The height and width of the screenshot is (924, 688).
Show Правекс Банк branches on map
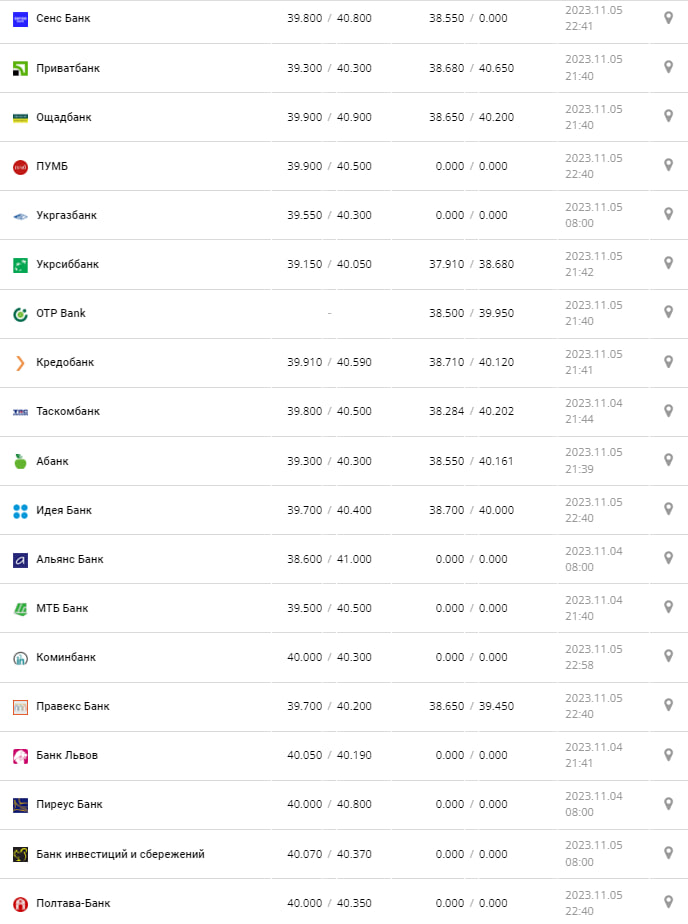click(x=668, y=704)
